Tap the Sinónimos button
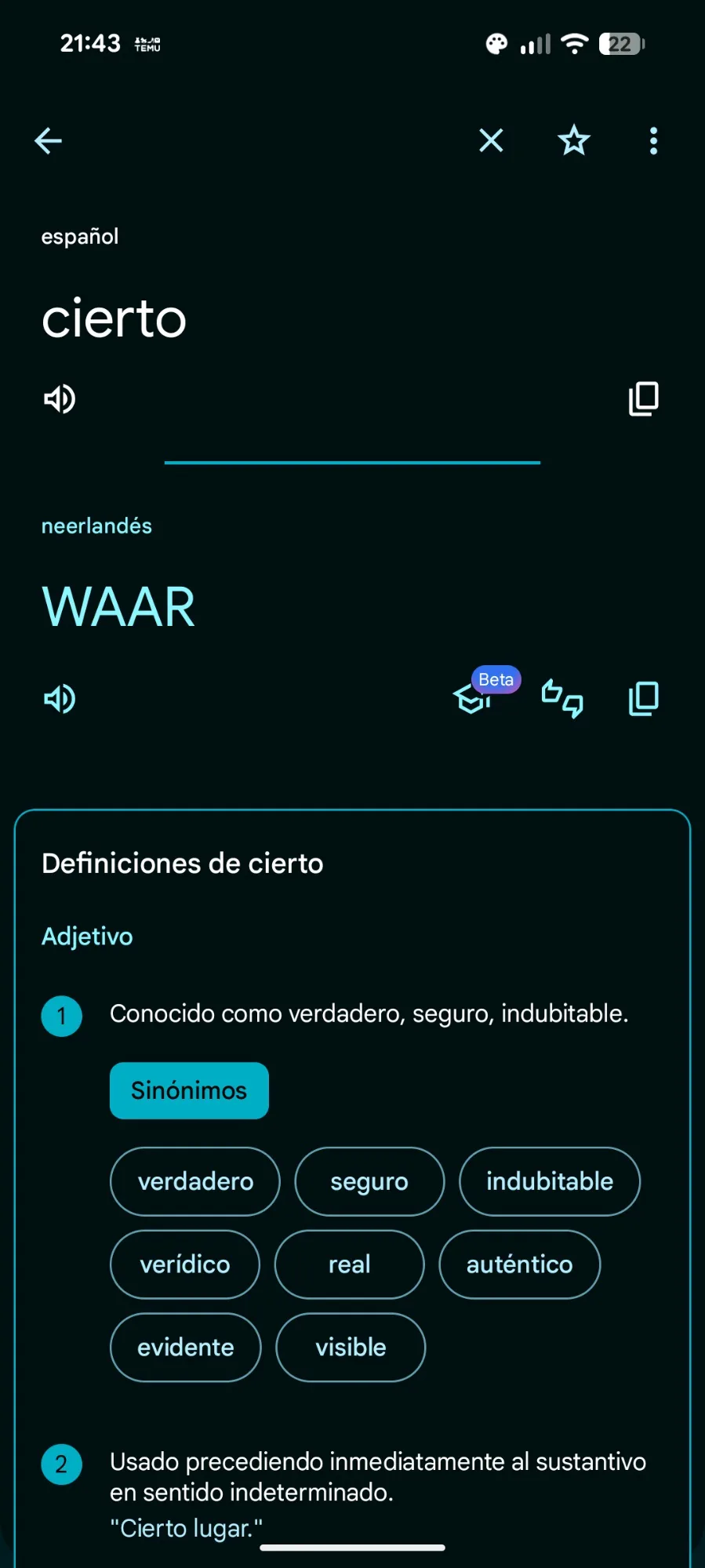705x1568 pixels. click(x=189, y=1090)
